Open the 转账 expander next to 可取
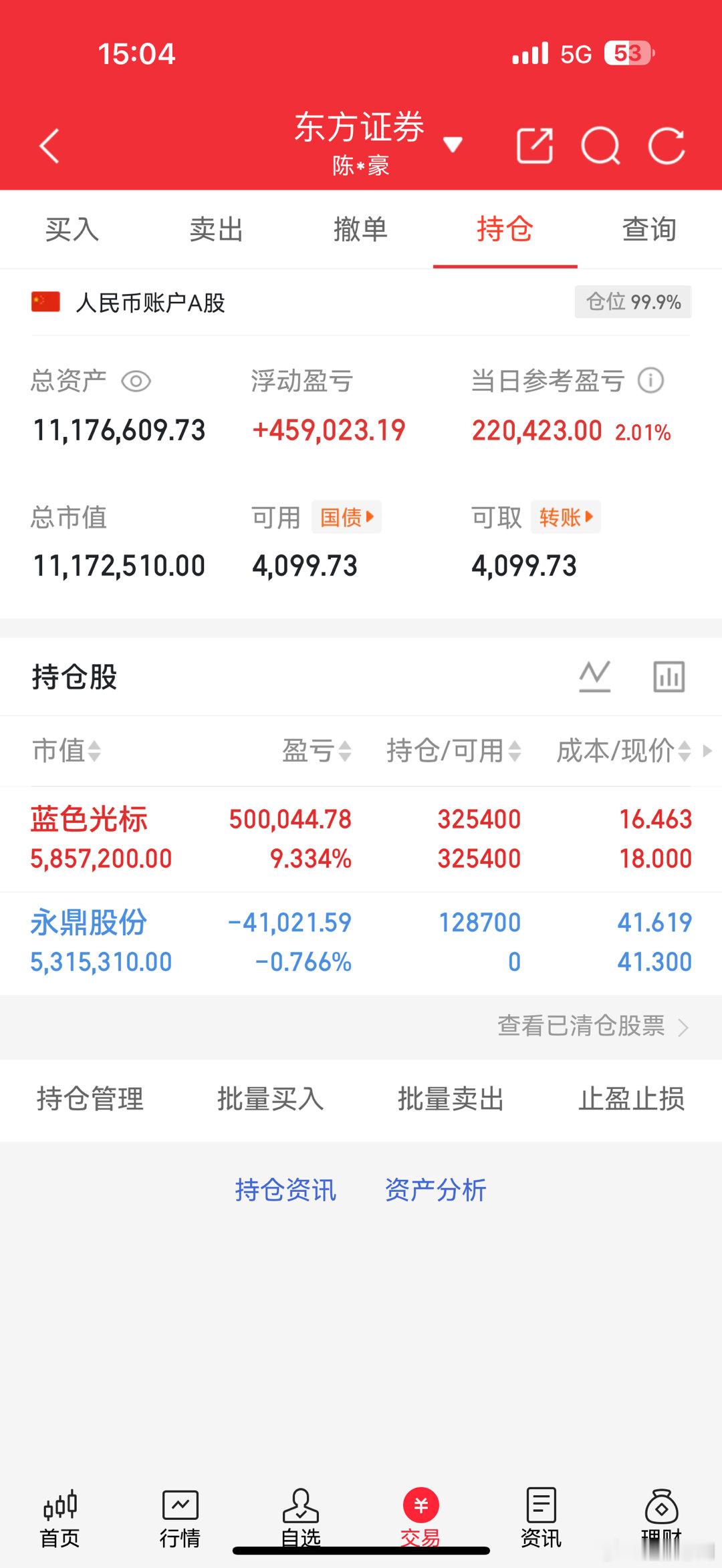722x1568 pixels. pos(565,517)
